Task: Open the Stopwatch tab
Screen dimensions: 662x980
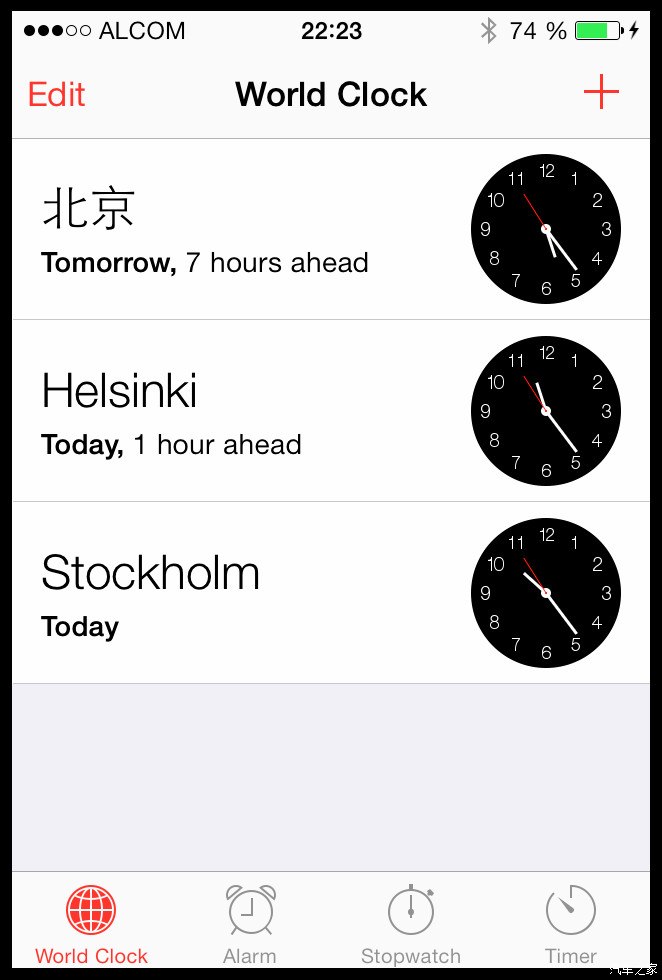Action: pyautogui.click(x=410, y=924)
